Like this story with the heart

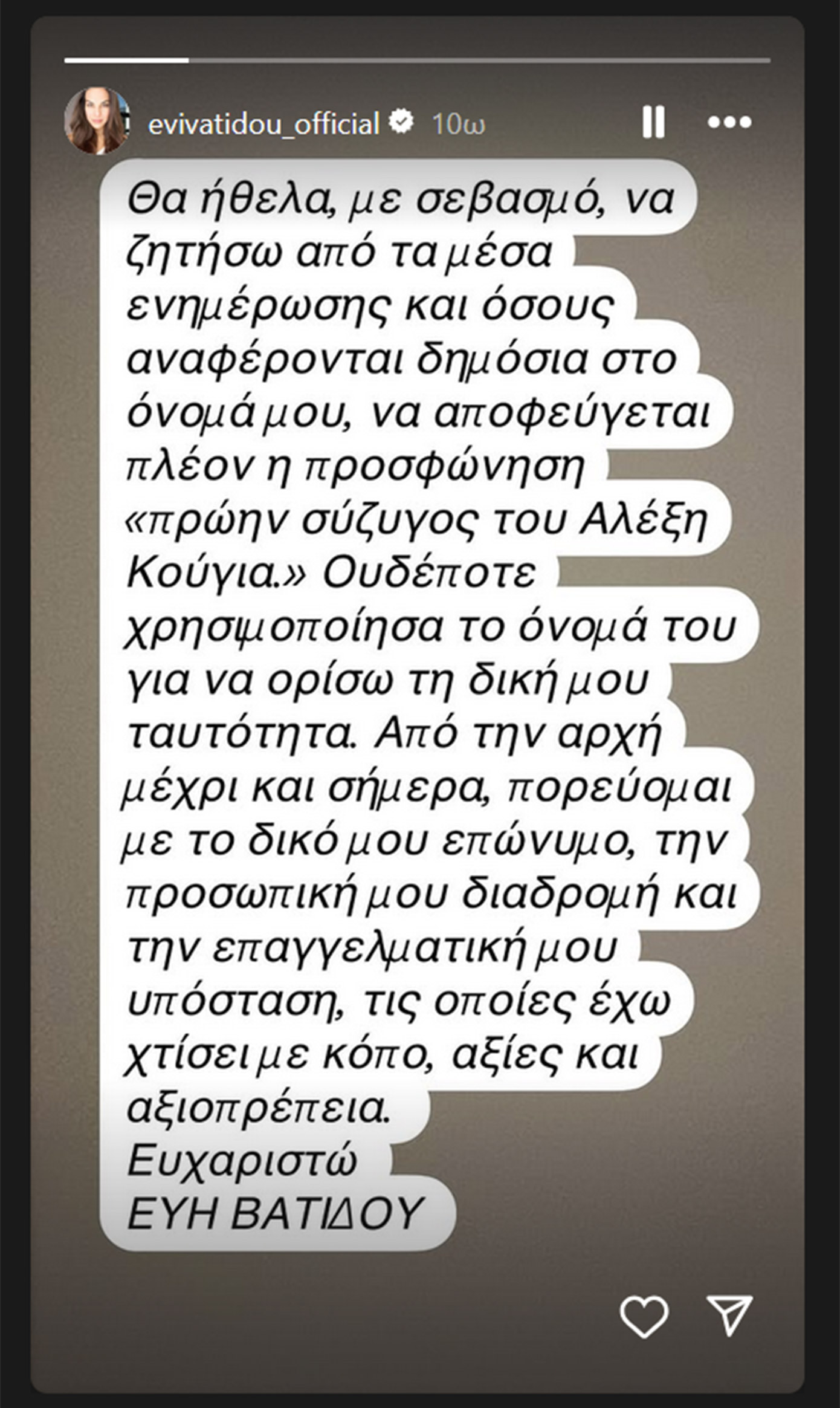point(644,1316)
